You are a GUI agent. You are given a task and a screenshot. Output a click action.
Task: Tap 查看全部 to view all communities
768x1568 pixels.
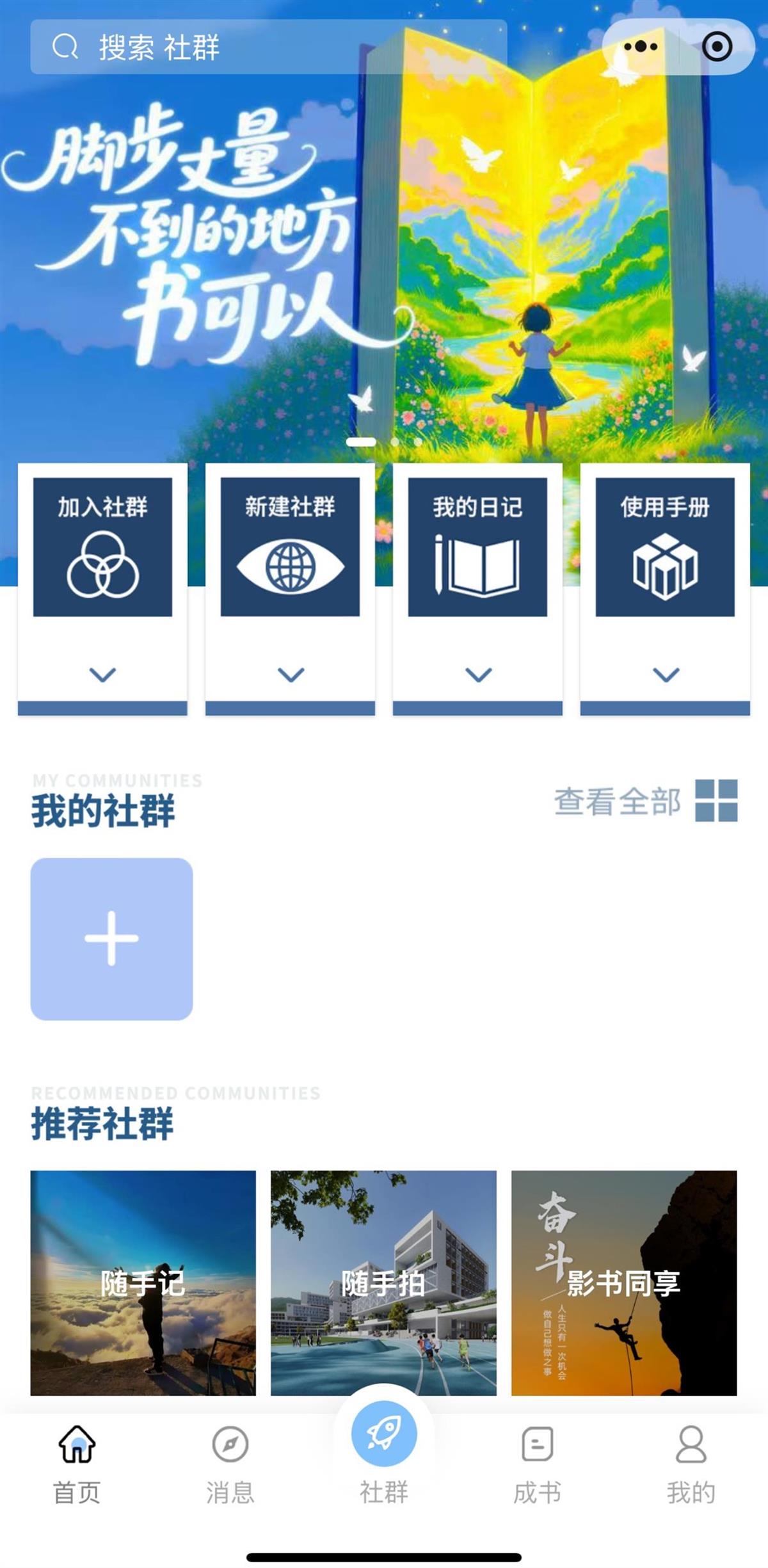645,801
